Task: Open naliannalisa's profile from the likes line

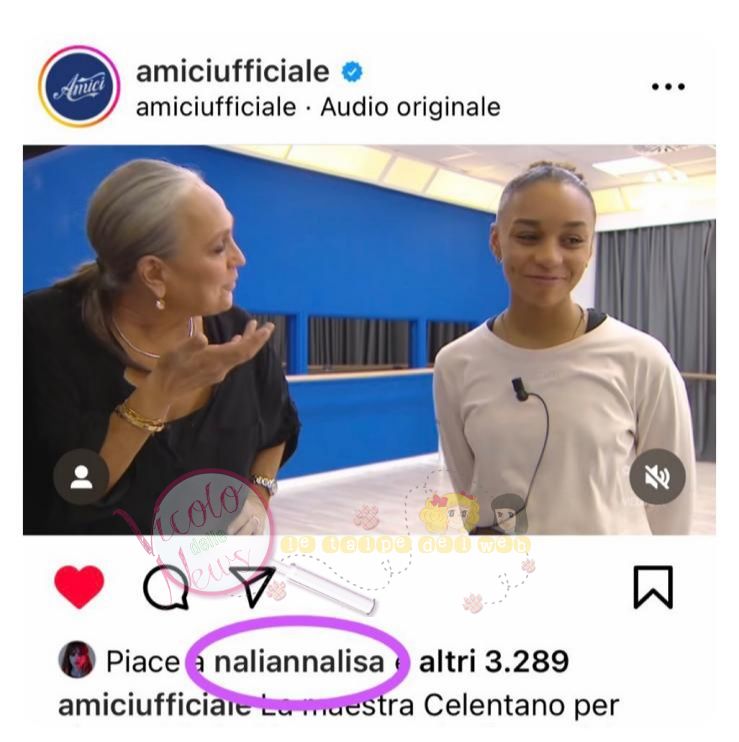Action: [x=299, y=661]
